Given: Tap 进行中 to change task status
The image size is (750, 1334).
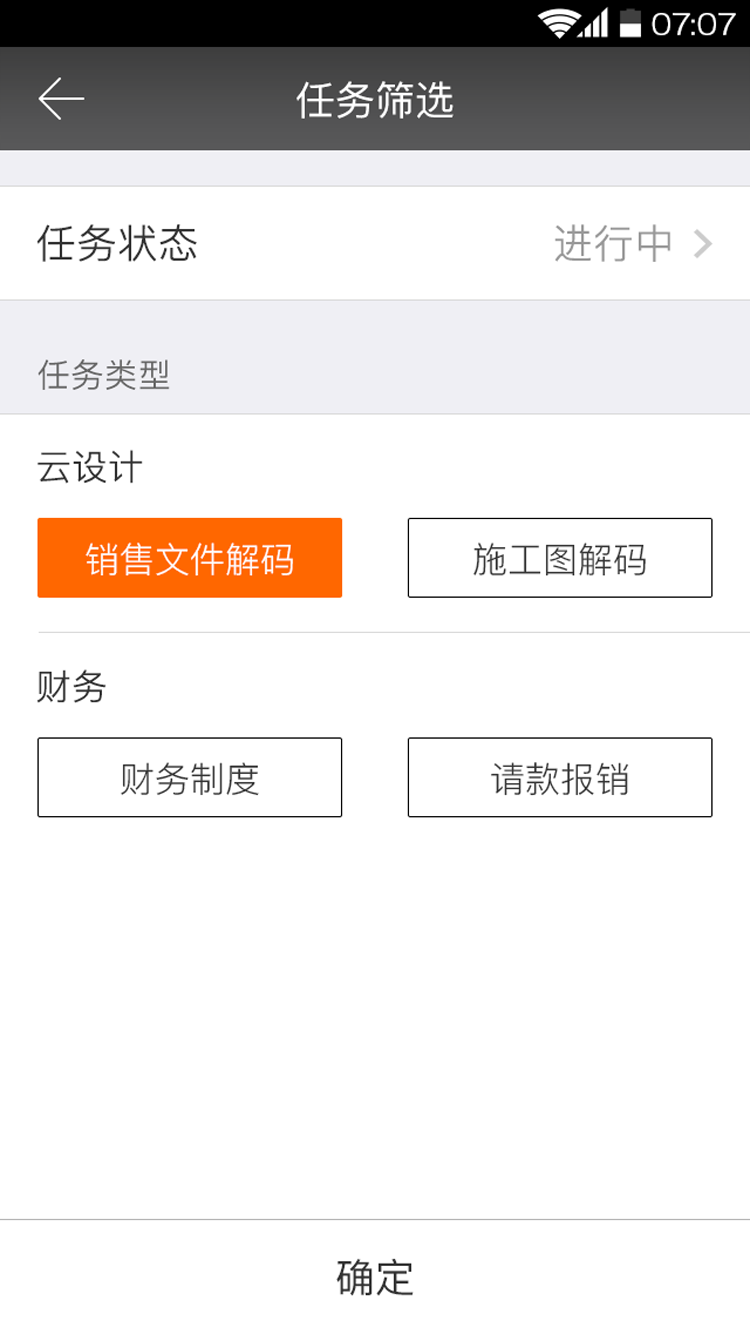Looking at the screenshot, I should point(613,243).
